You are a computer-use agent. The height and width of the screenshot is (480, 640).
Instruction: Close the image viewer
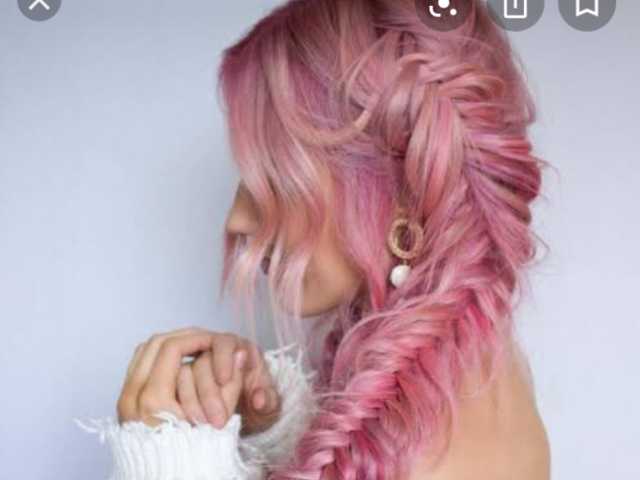(x=38, y=5)
